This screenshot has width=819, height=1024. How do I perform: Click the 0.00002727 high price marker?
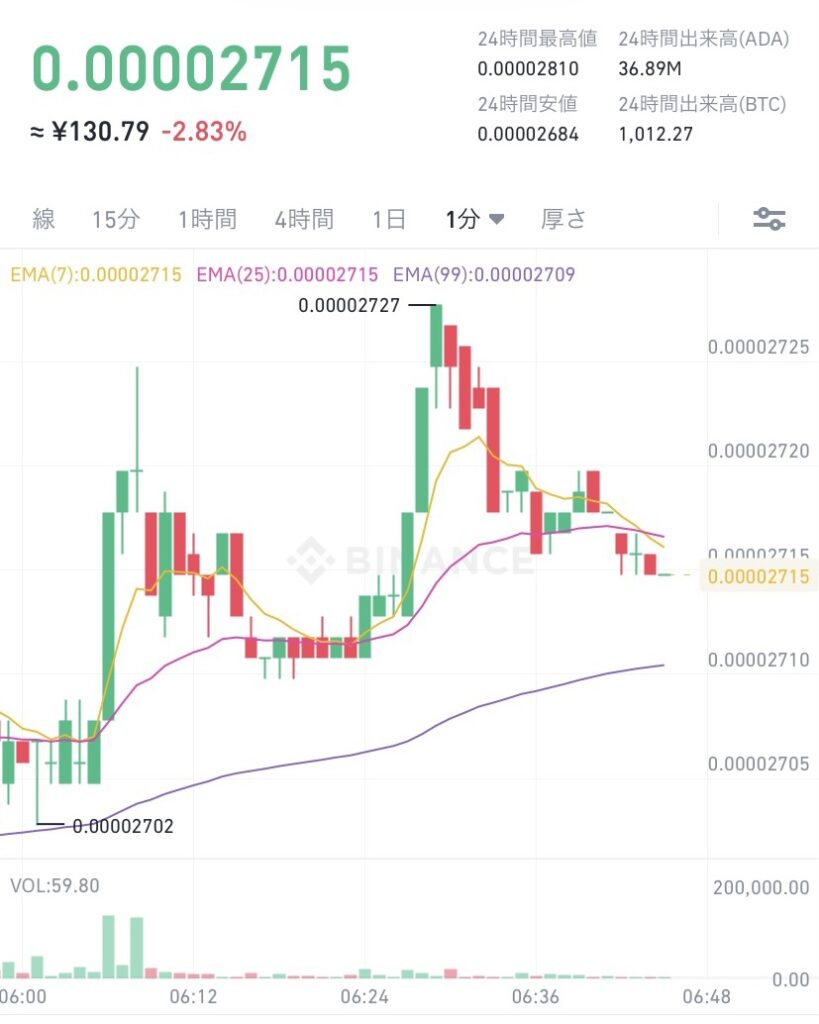coord(349,305)
